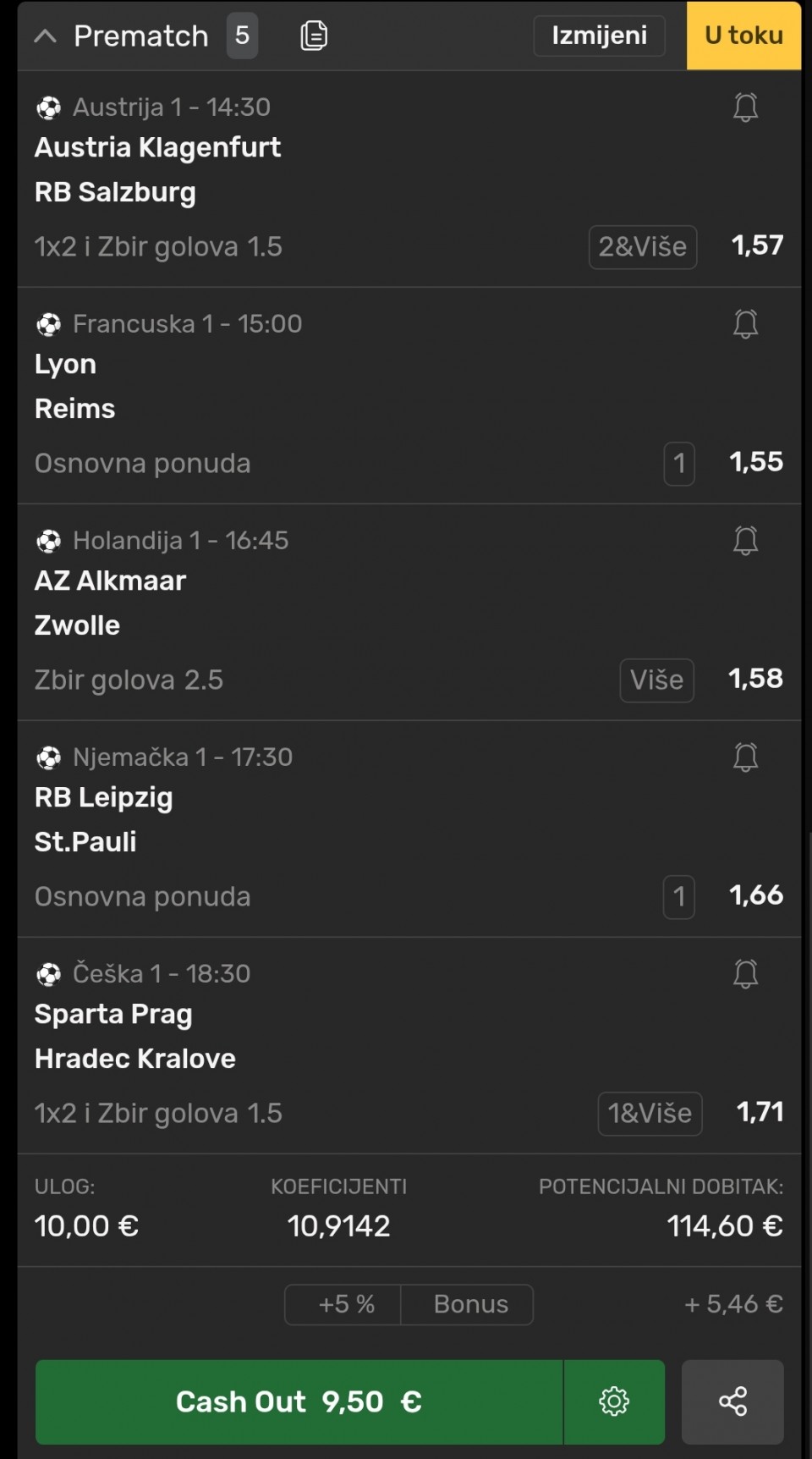Enable alerts for Lyon vs Reims

coord(745,324)
